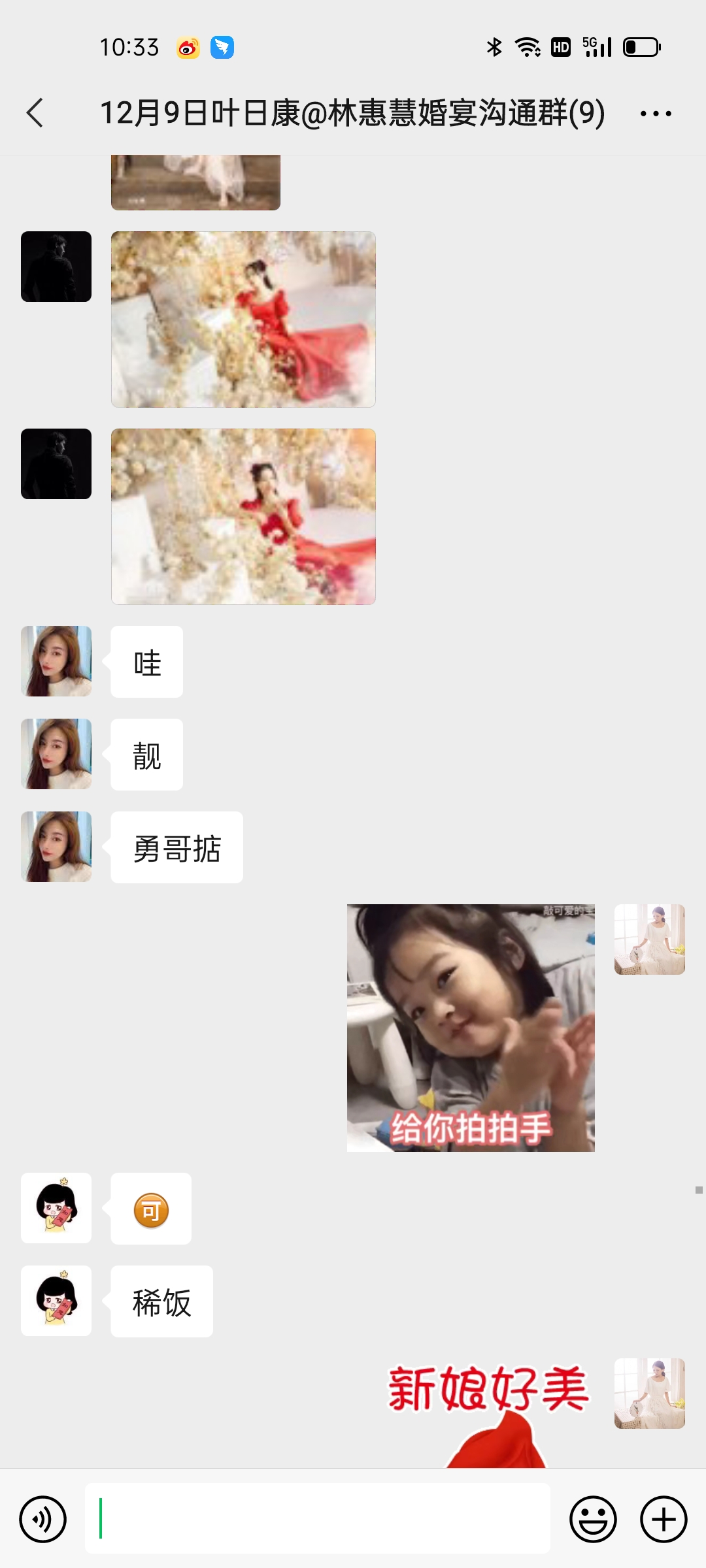Switch to voice message input
Image resolution: width=706 pixels, height=1568 pixels.
(43, 1519)
